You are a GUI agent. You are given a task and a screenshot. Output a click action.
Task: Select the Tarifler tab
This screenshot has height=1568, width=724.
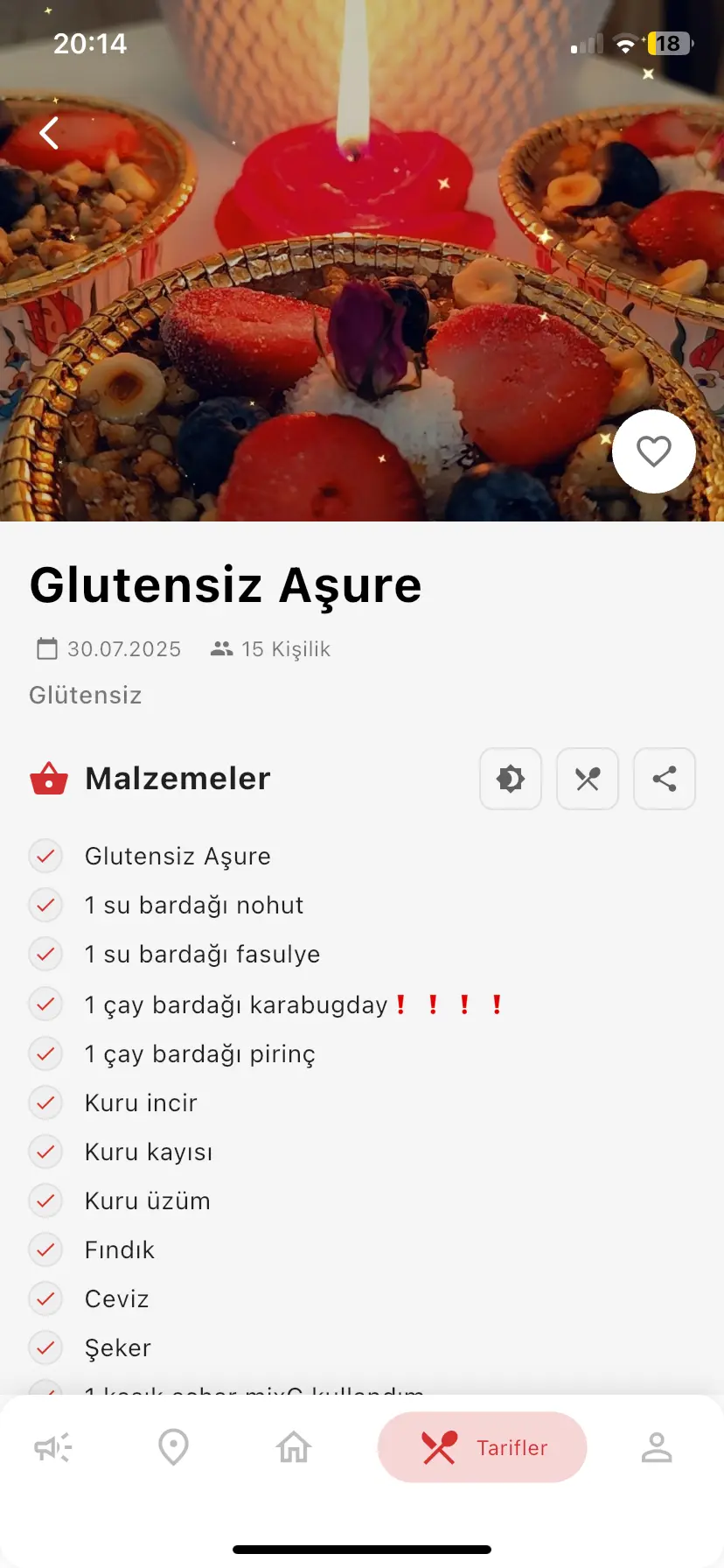click(x=483, y=1448)
